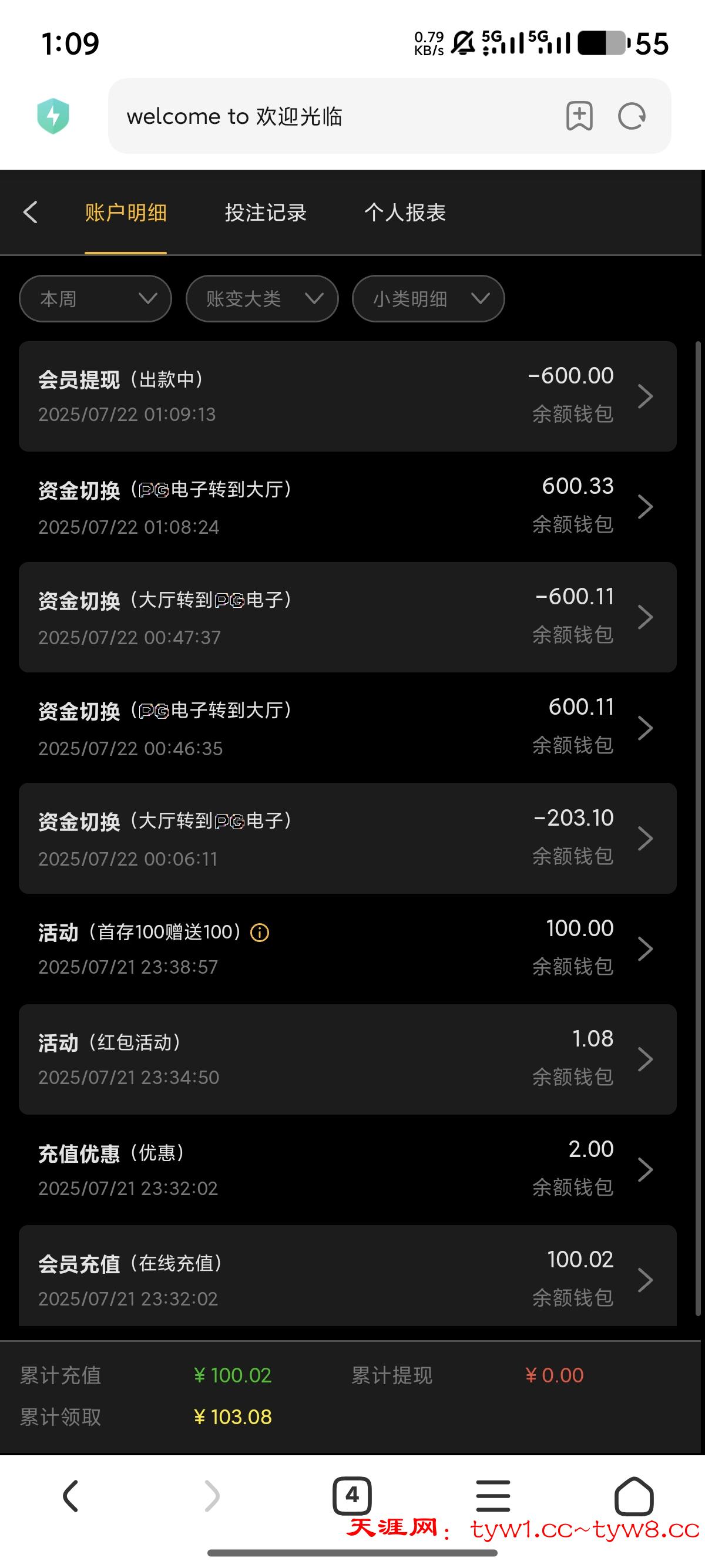
Task: Reload the page with refresh icon
Action: point(632,116)
